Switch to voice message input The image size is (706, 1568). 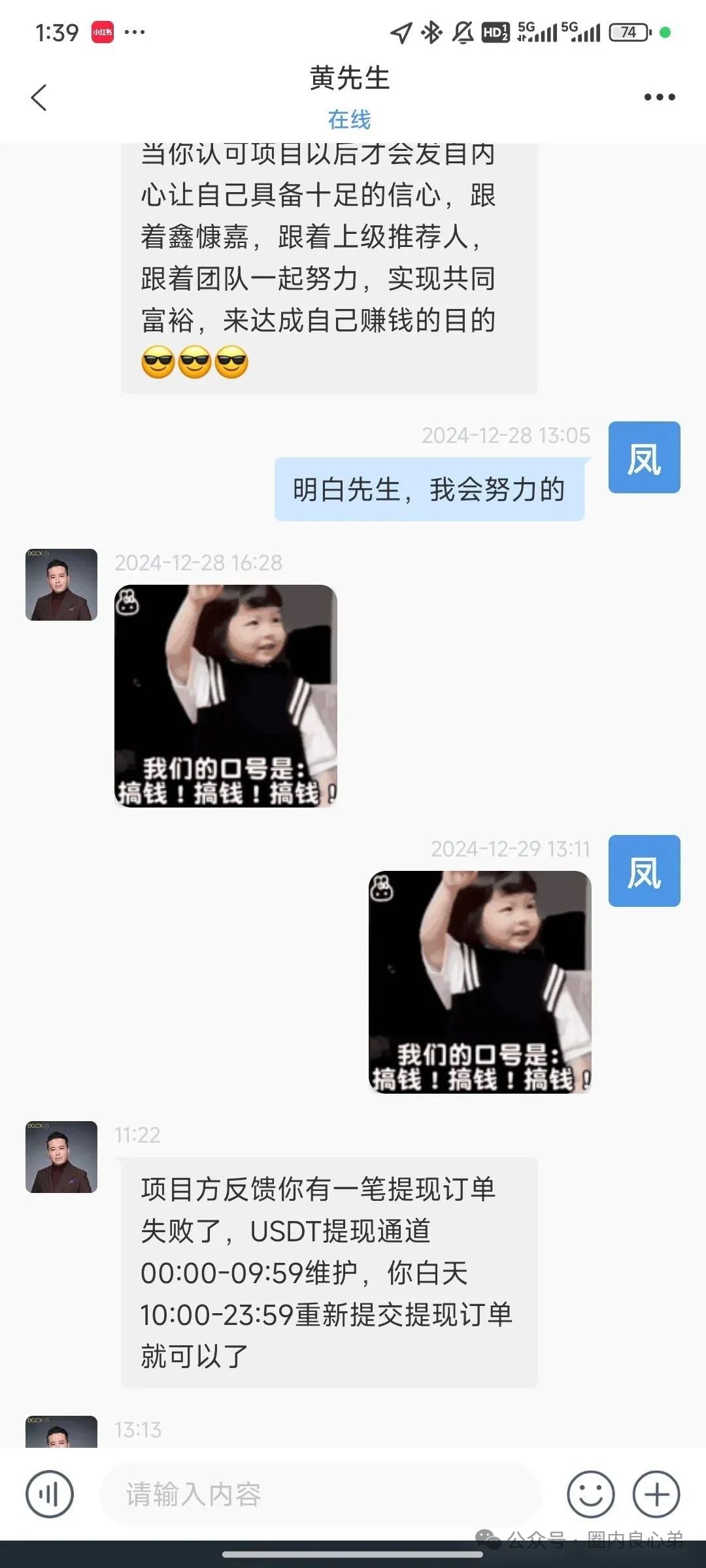pyautogui.click(x=50, y=1494)
